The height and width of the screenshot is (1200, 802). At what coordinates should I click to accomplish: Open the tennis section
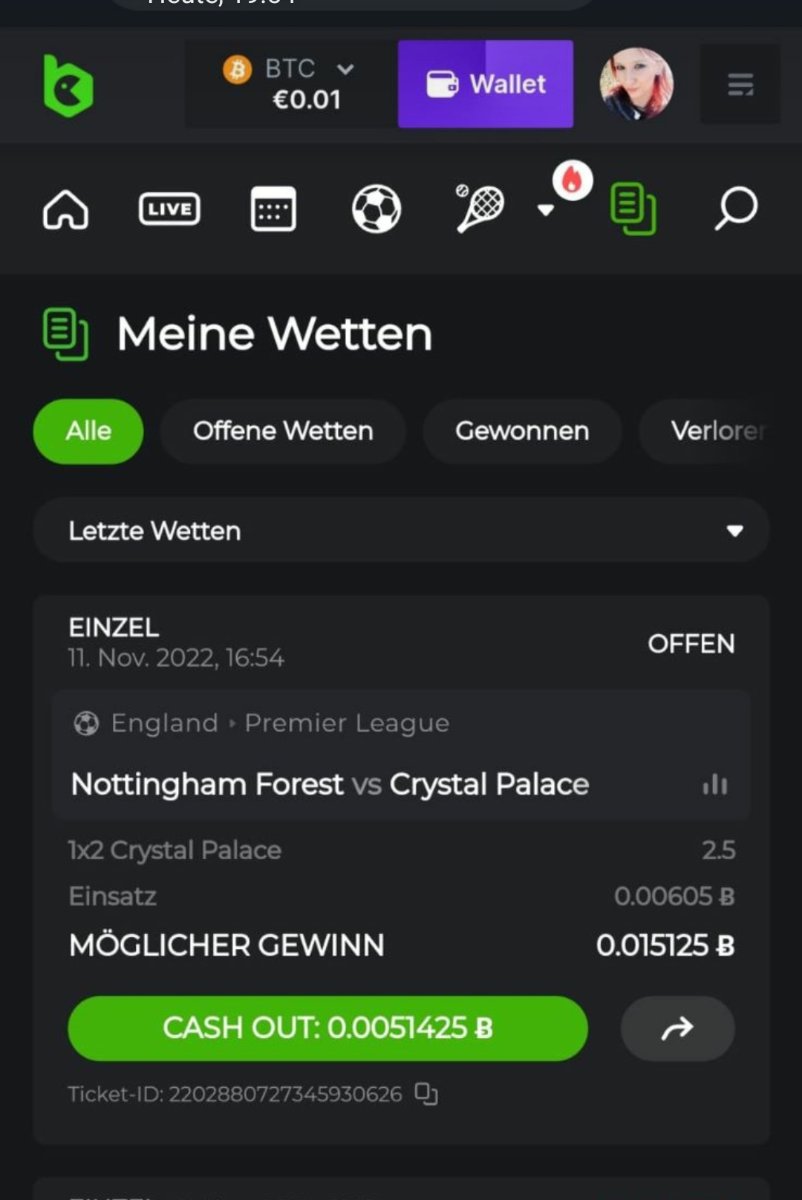pos(480,209)
